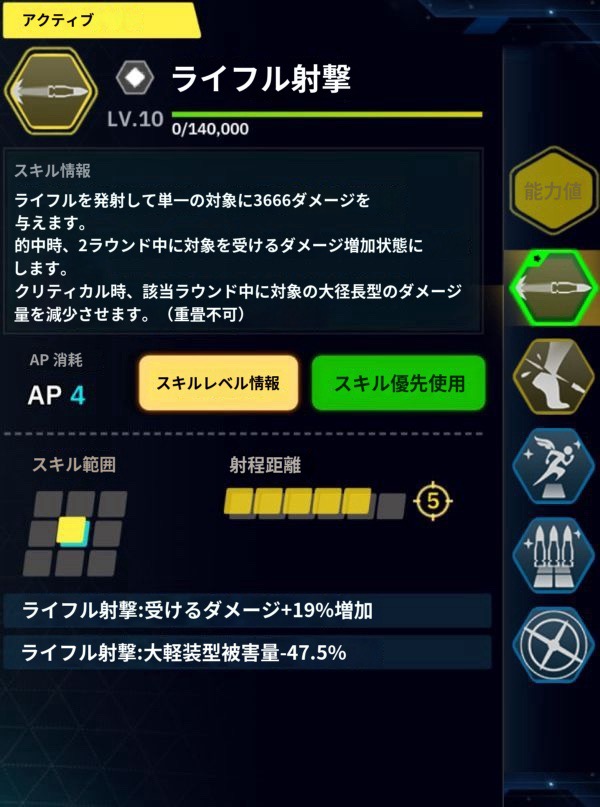The height and width of the screenshot is (807, 600).
Task: Tap the green スキル優先使用 button
Action: tap(398, 383)
